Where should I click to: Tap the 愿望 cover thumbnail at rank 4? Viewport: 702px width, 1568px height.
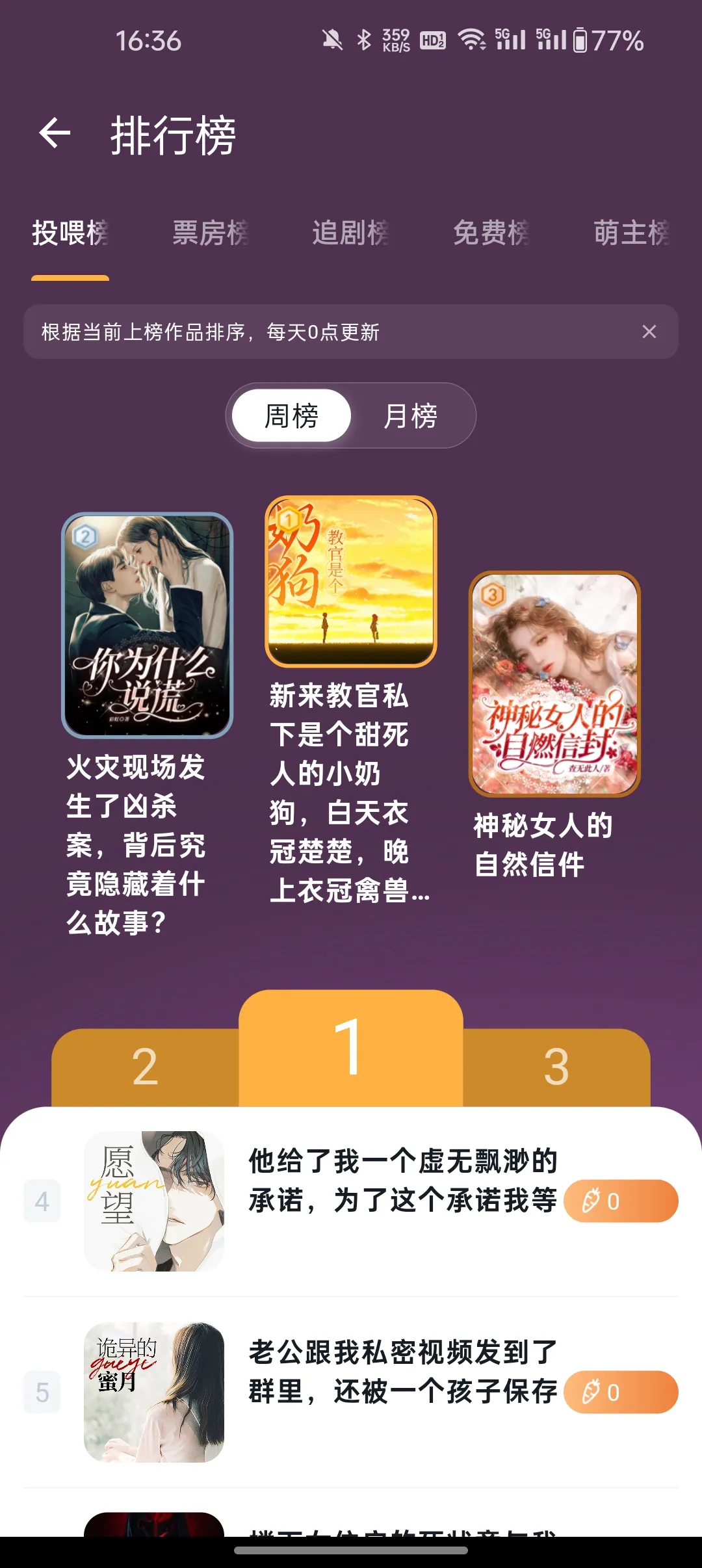[154, 1201]
